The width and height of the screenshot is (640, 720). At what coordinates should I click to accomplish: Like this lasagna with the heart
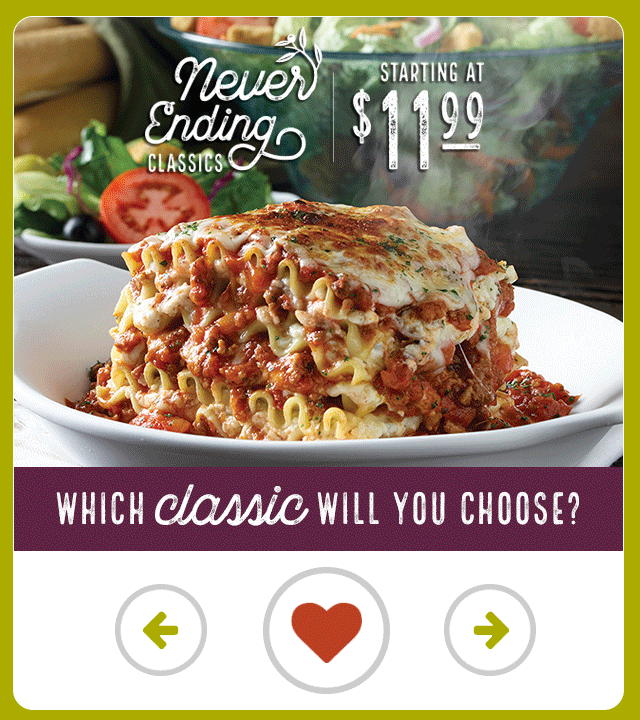[x=326, y=630]
